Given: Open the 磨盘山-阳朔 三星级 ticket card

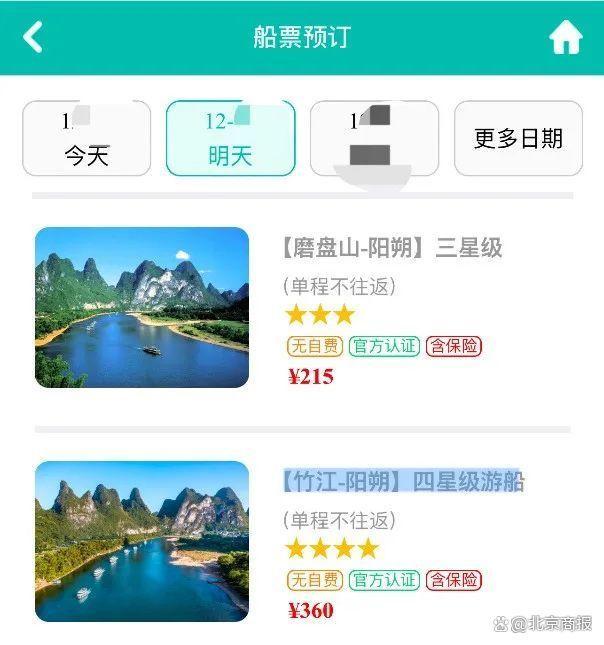Looking at the screenshot, I should (x=393, y=248).
